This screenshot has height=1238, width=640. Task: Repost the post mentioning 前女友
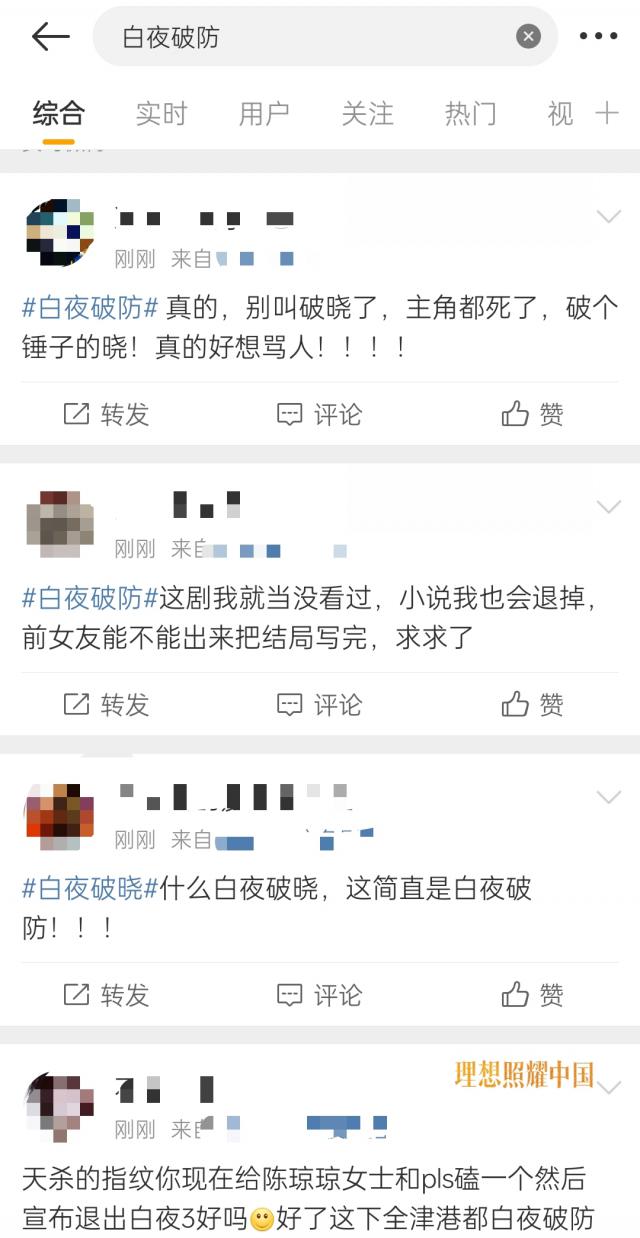click(x=106, y=704)
